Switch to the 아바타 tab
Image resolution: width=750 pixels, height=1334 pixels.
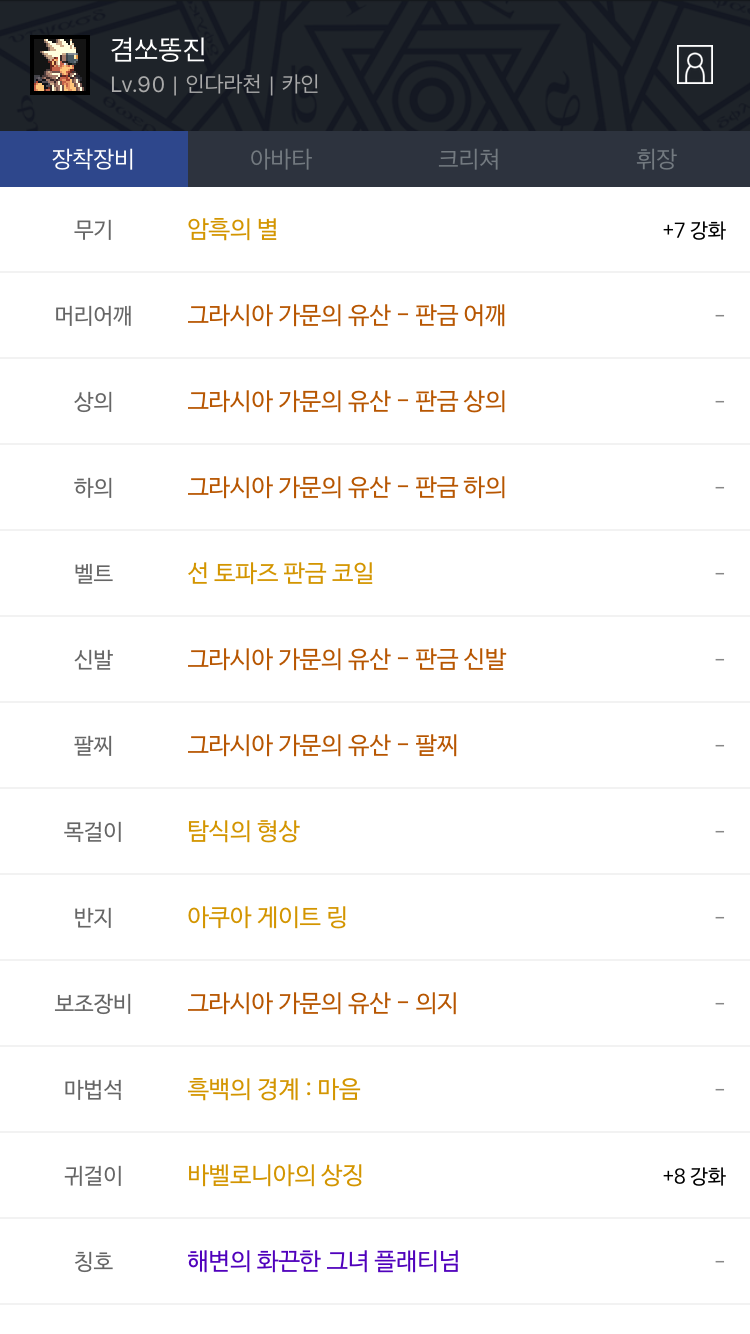pos(281,159)
